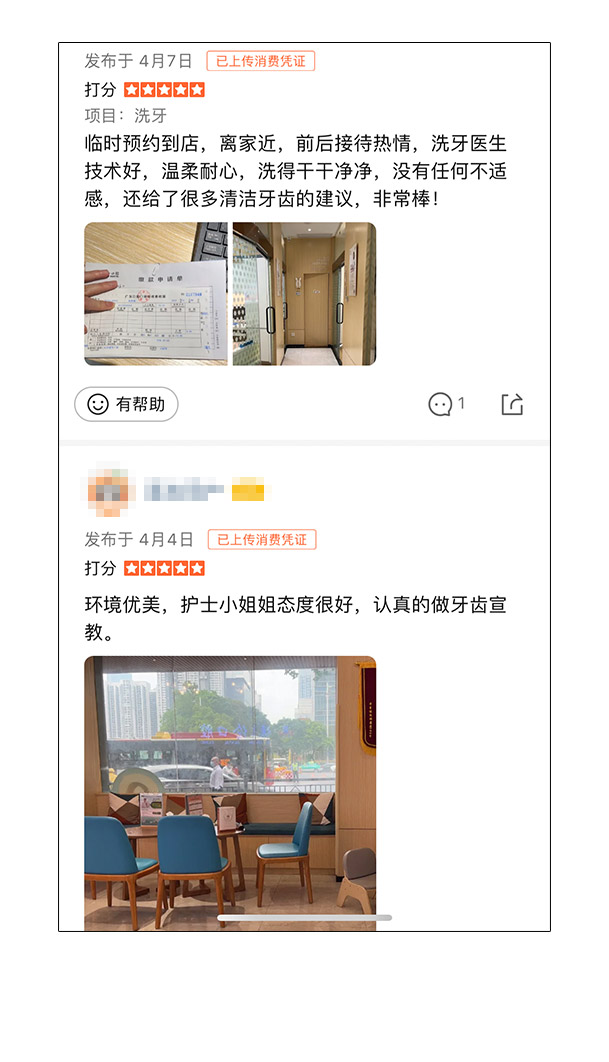Image resolution: width=609 pixels, height=1062 pixels.
Task: Tap 已上传消费凭证 tag on 4月4日 review
Action: (262, 540)
